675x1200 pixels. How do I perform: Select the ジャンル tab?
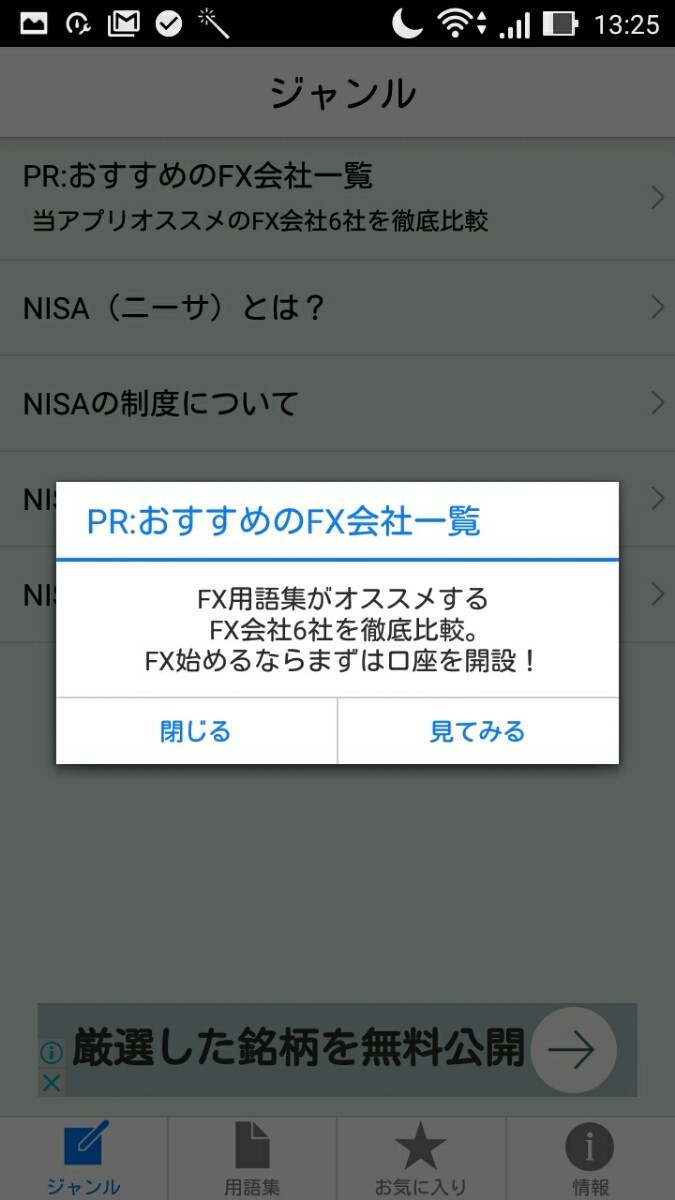(x=84, y=1159)
